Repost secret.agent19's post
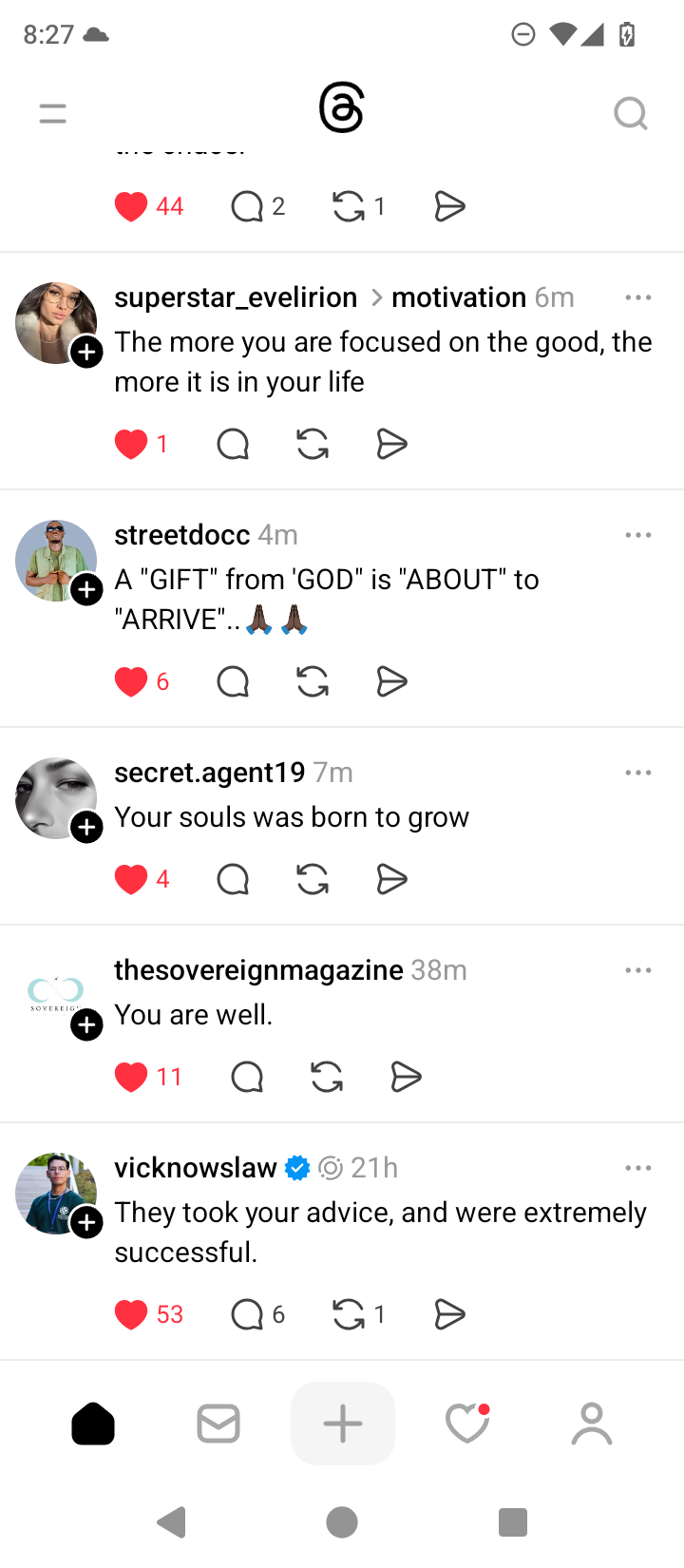Viewport: 684px width, 1568px height. pos(313,879)
